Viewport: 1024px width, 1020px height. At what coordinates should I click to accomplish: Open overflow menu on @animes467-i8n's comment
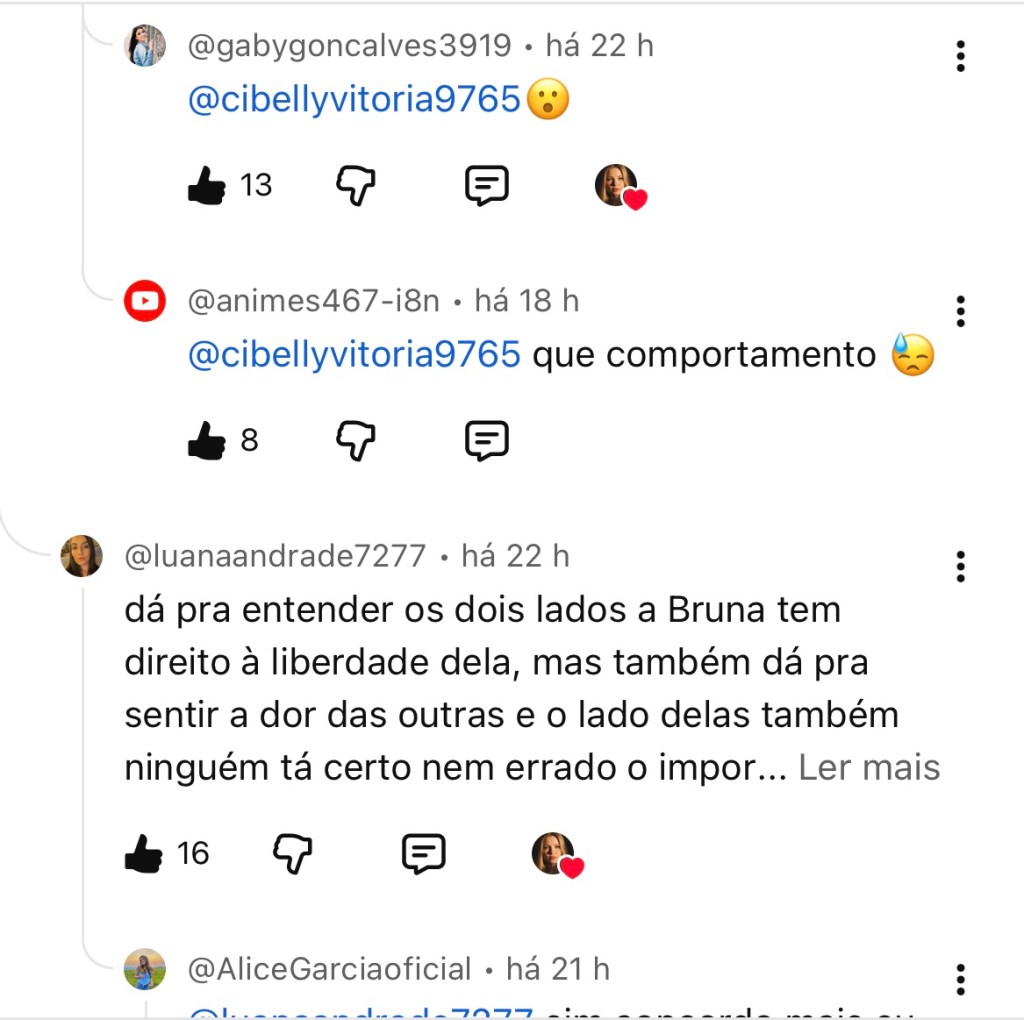[960, 311]
